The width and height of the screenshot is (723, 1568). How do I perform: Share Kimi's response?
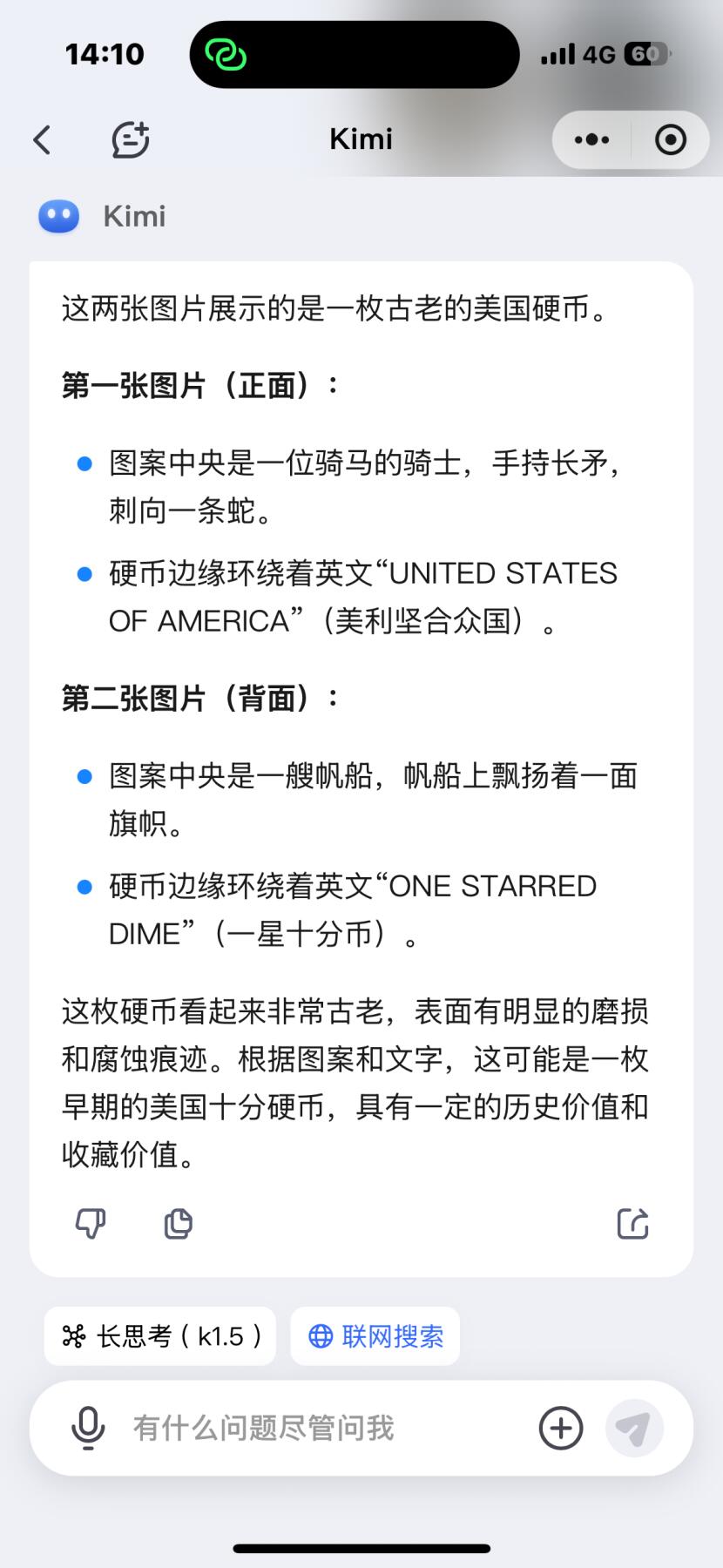point(632,1223)
